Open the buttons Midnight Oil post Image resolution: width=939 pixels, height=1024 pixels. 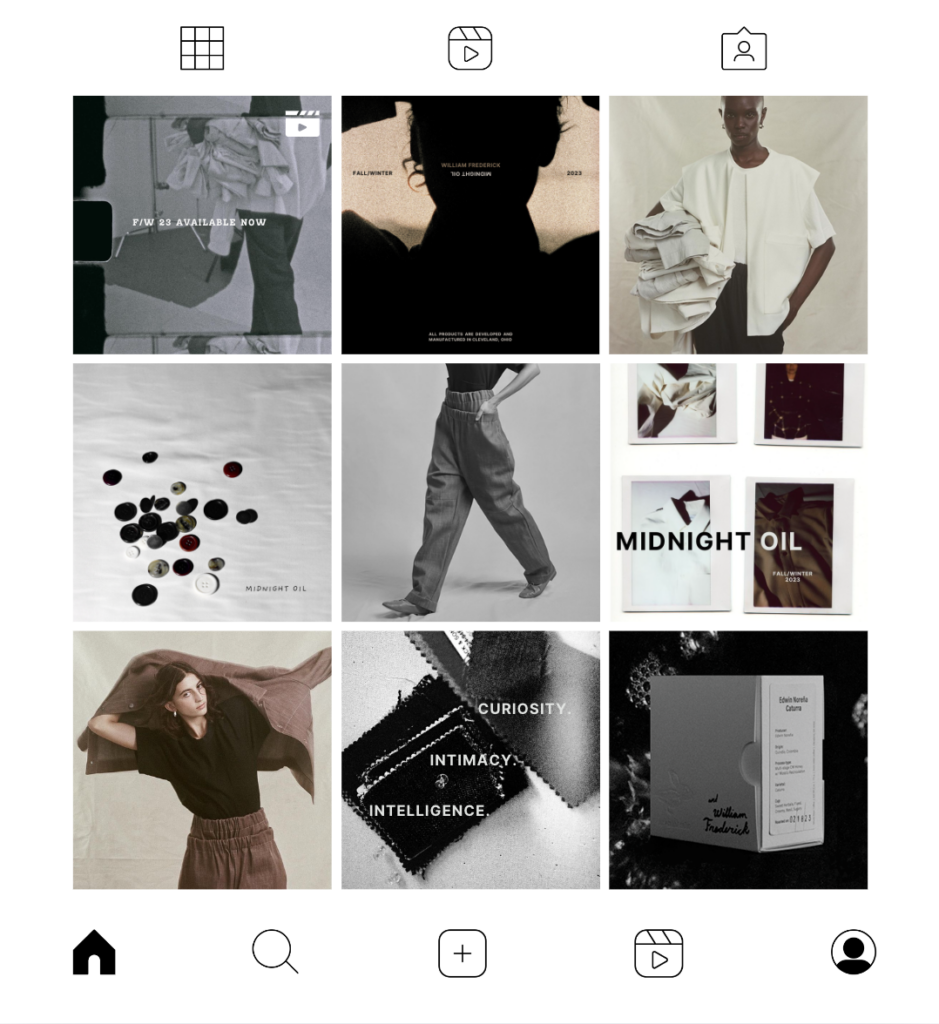[202, 492]
